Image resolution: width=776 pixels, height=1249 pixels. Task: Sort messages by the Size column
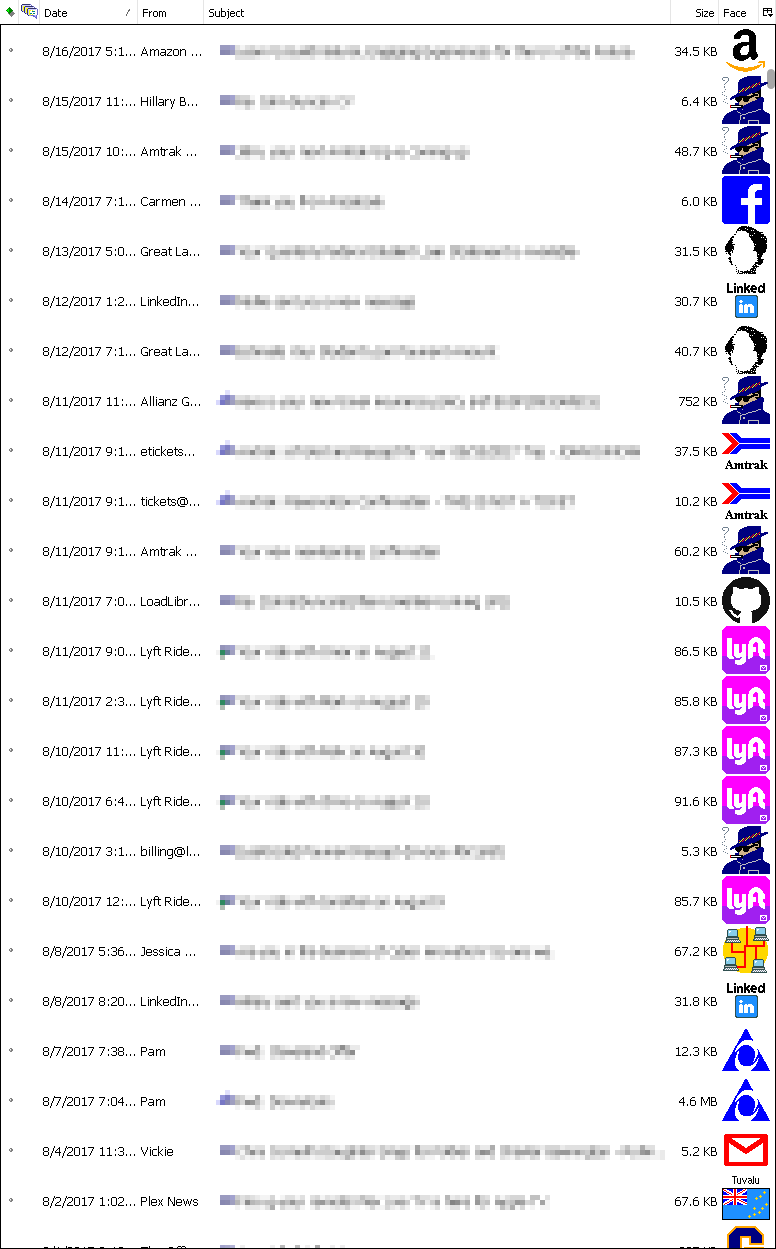click(704, 13)
